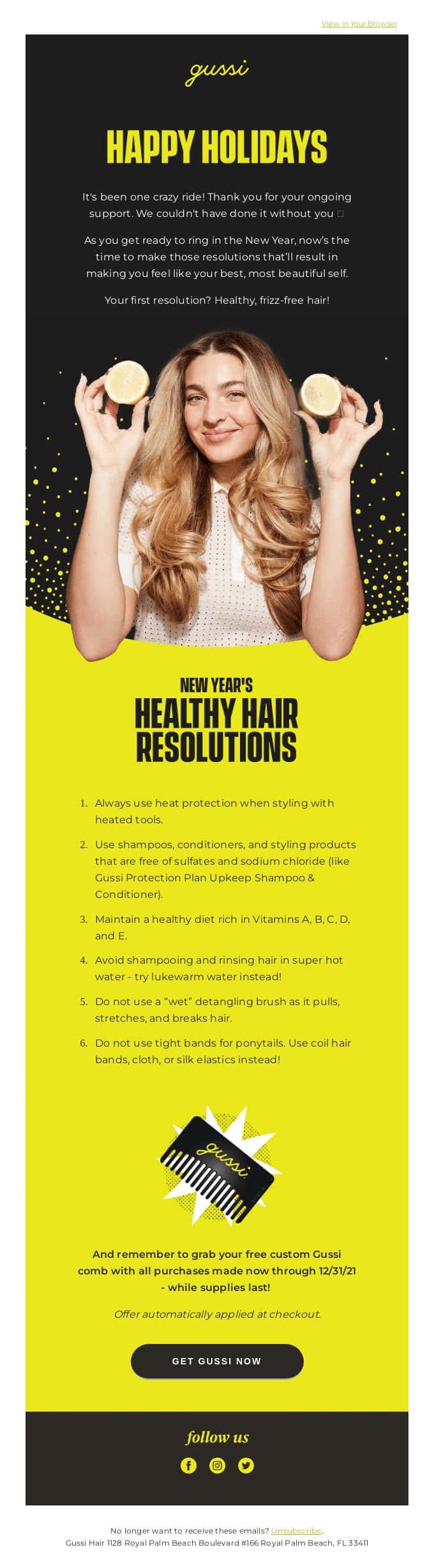Viewport: 434px width, 1568px height.
Task: Tap the Unsubscribe link
Action: (296, 1530)
